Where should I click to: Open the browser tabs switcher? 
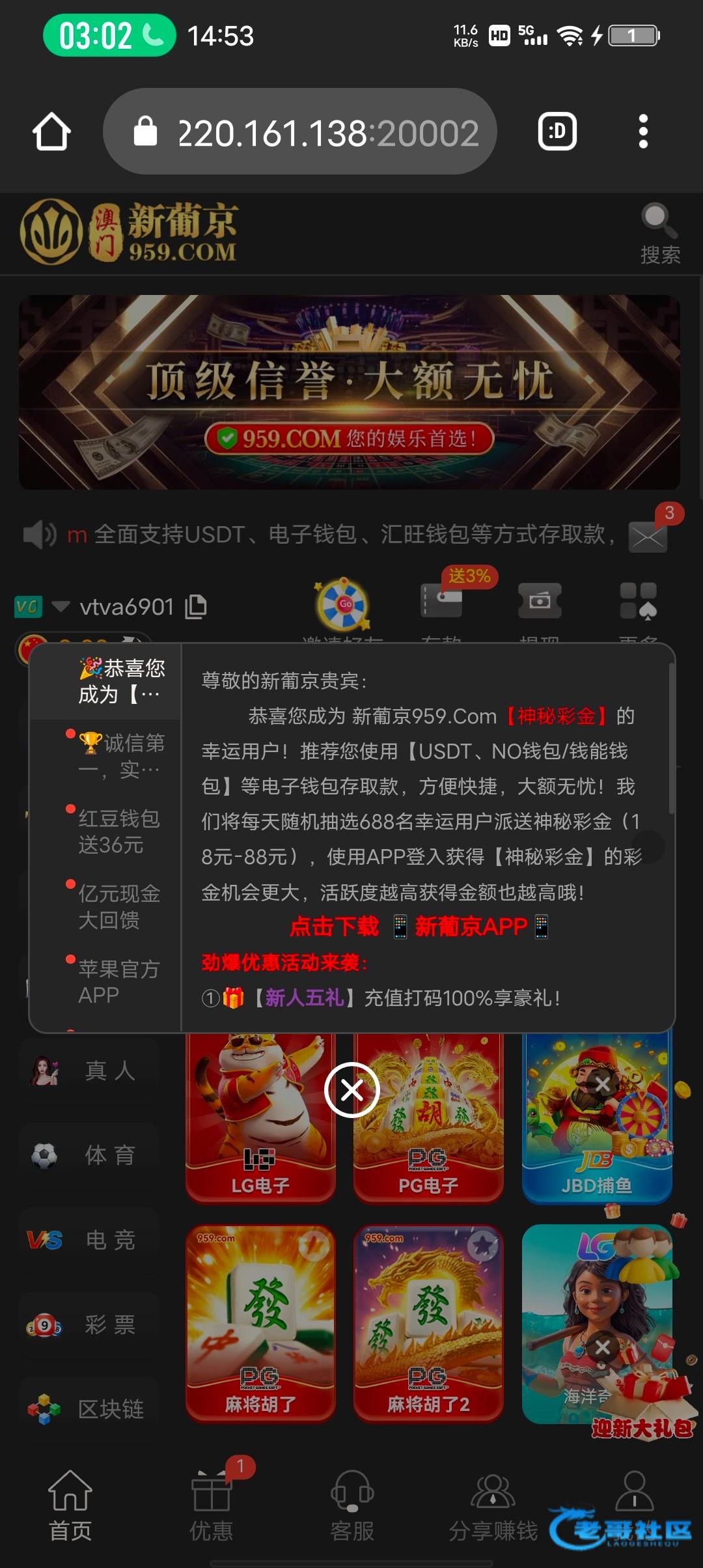(557, 132)
